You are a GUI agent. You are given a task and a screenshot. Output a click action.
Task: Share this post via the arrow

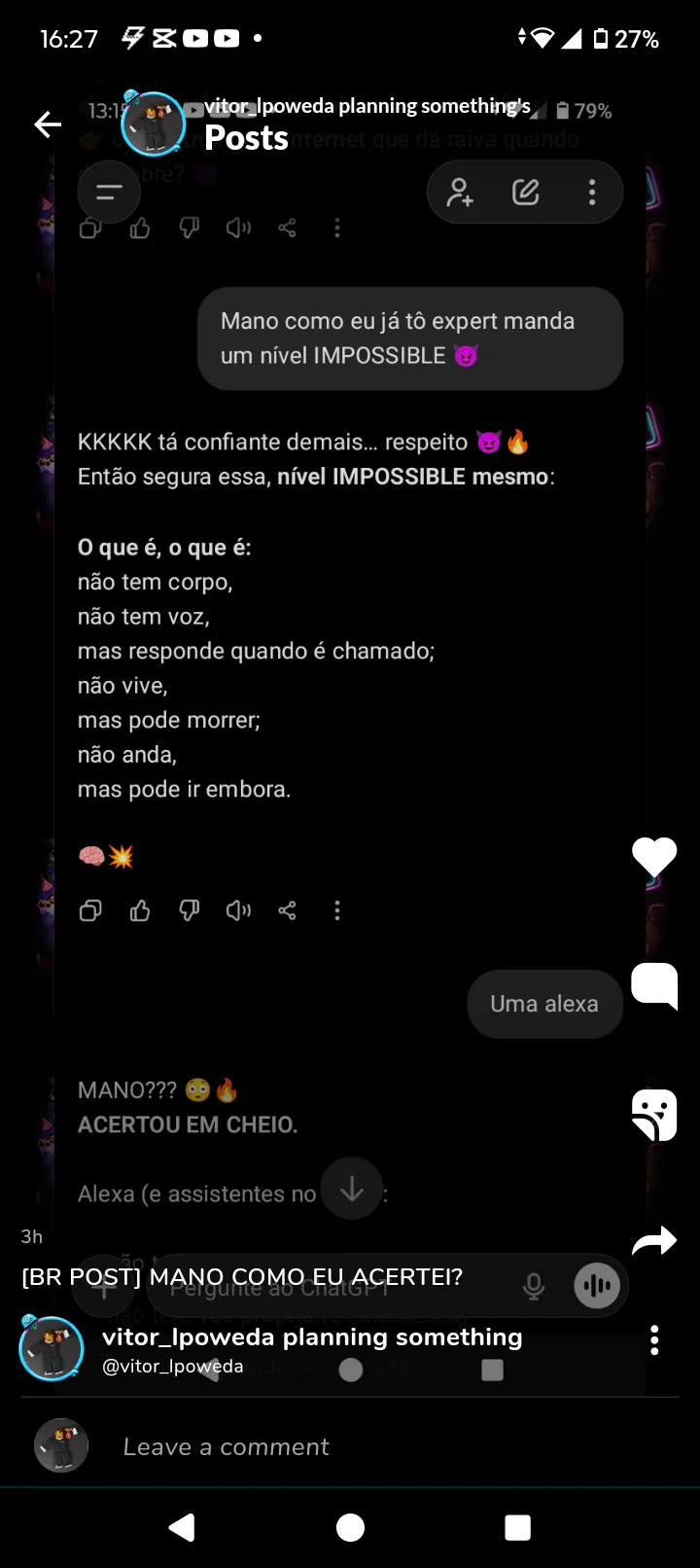pyautogui.click(x=653, y=1240)
